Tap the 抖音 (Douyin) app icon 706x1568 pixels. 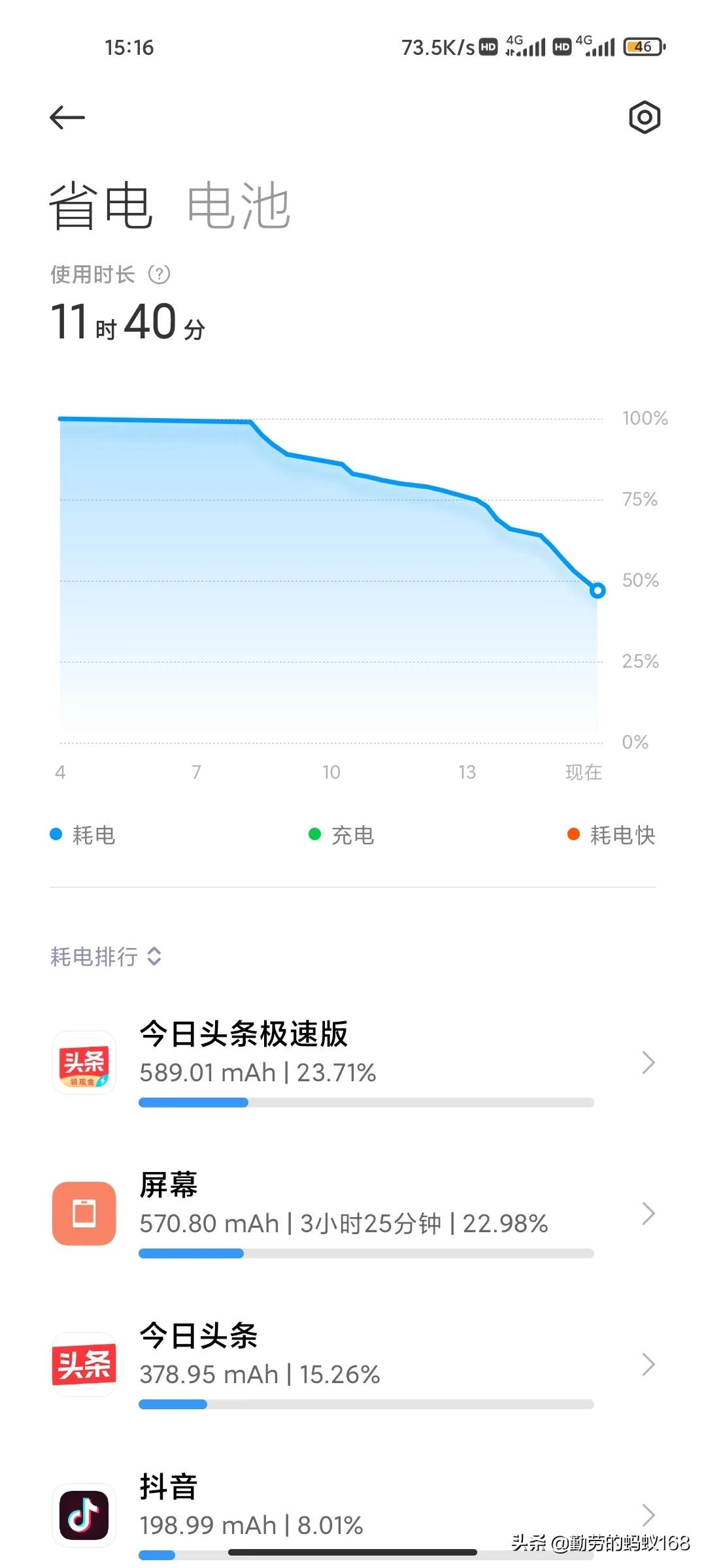[x=84, y=1516]
